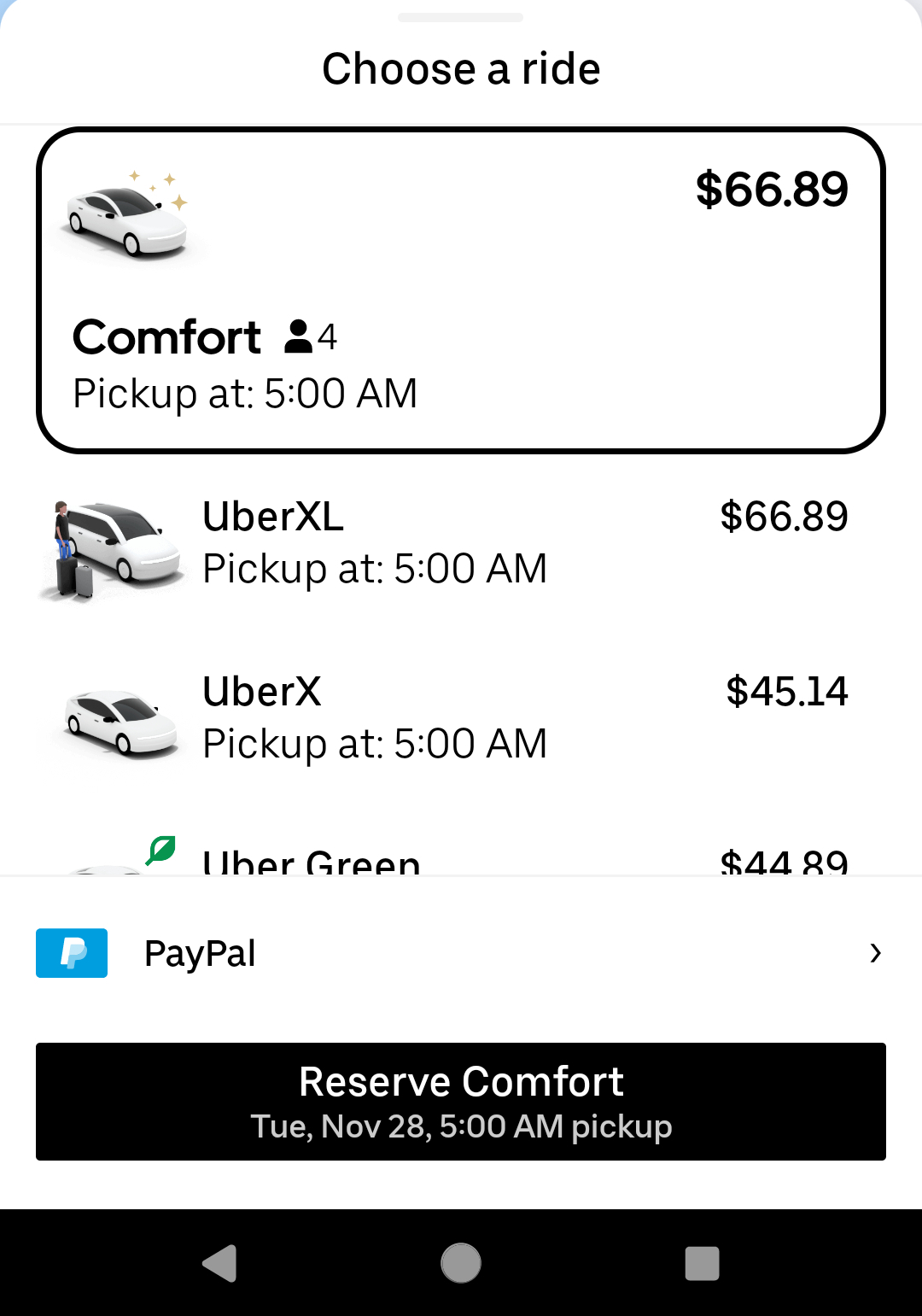Viewport: 922px width, 1316px height.
Task: Select the Comfort ride option
Action: click(x=461, y=290)
